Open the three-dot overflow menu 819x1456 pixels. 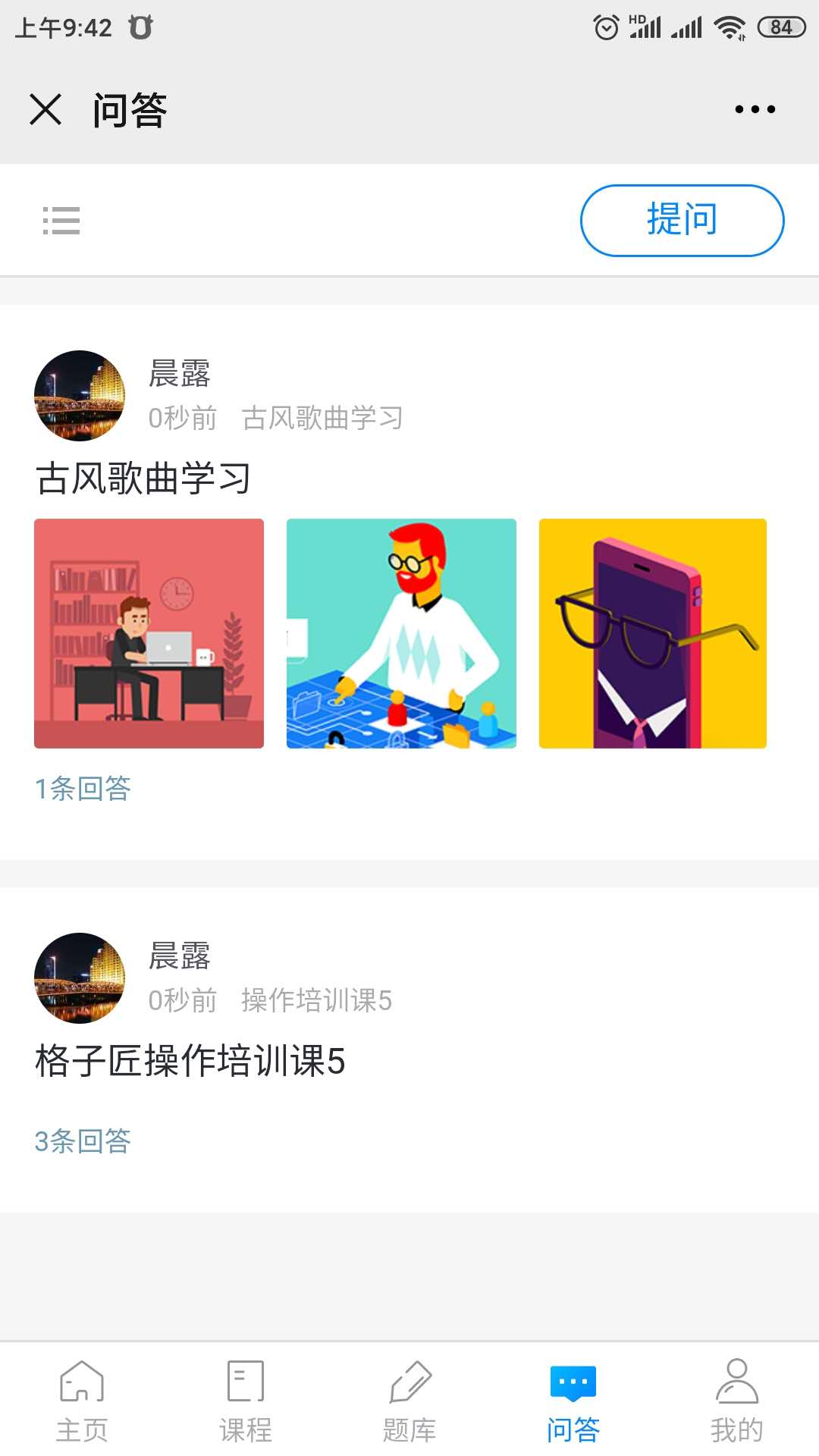755,109
